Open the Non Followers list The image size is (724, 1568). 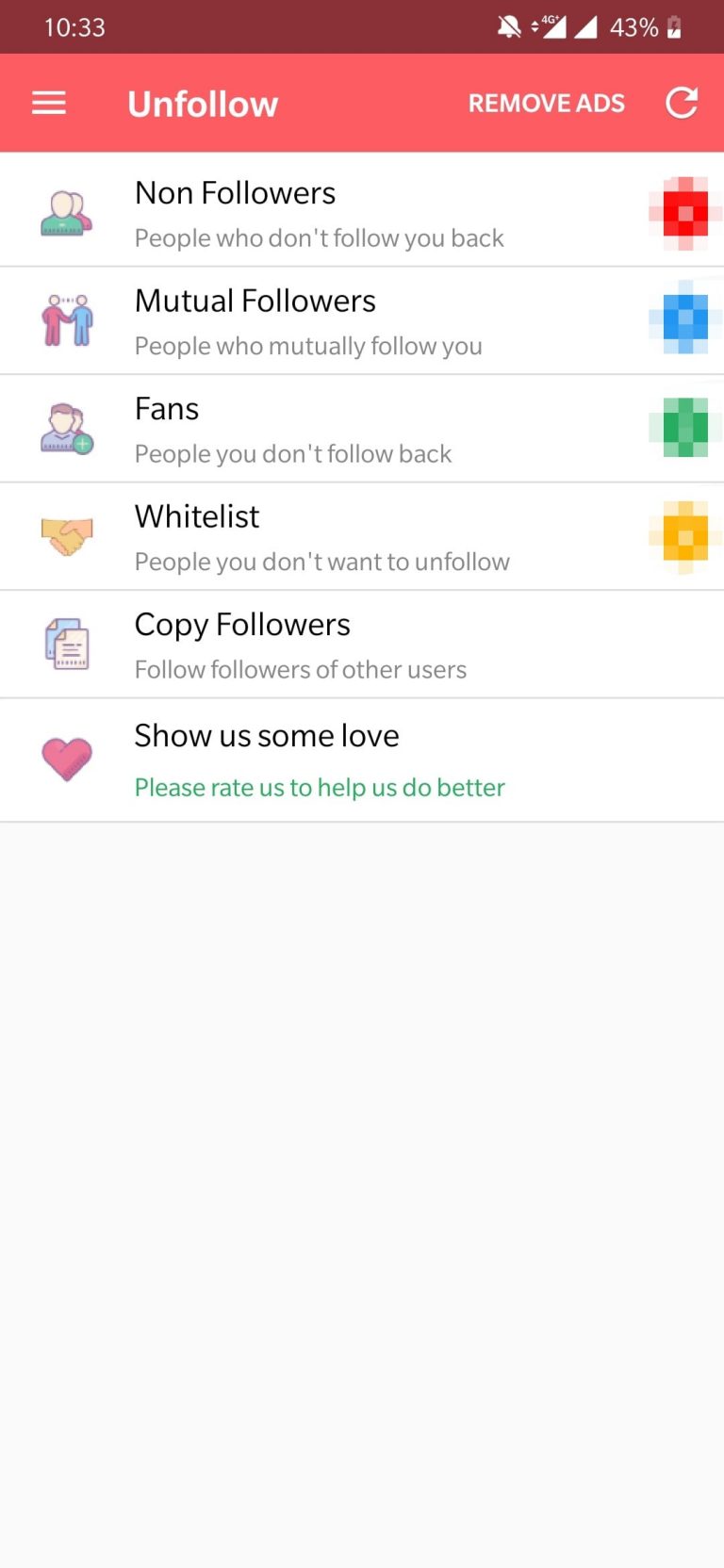click(x=362, y=210)
